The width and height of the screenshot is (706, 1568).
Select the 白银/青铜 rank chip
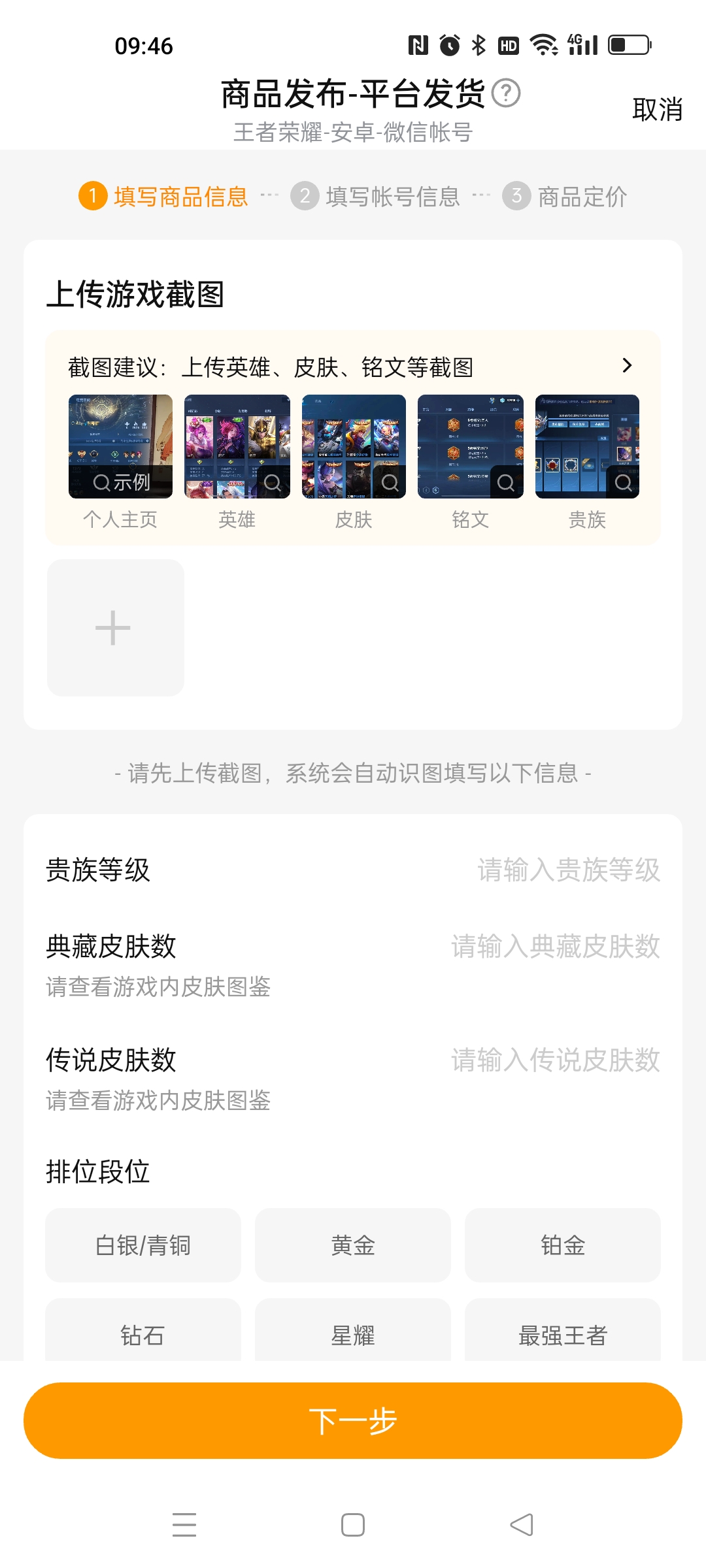click(143, 1245)
